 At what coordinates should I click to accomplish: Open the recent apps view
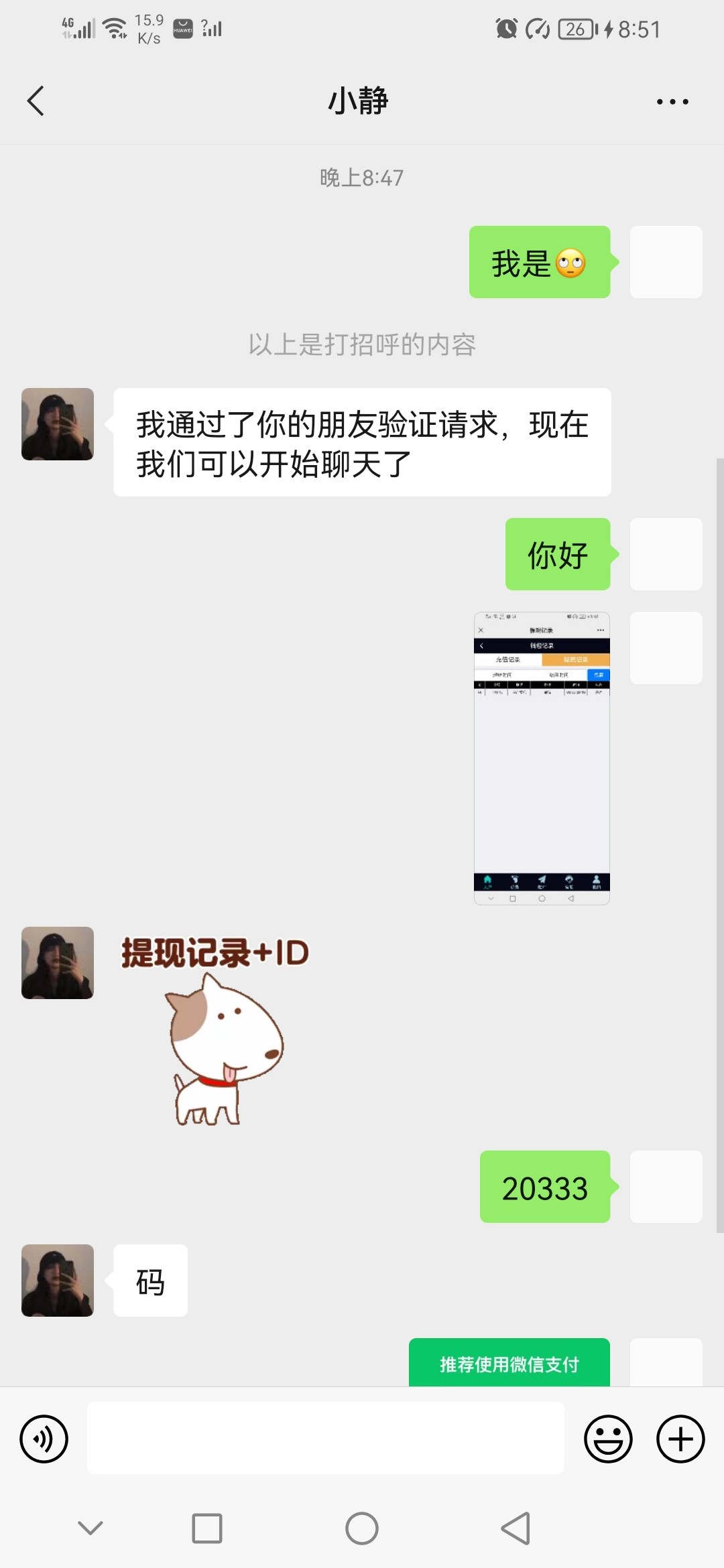[x=207, y=1528]
